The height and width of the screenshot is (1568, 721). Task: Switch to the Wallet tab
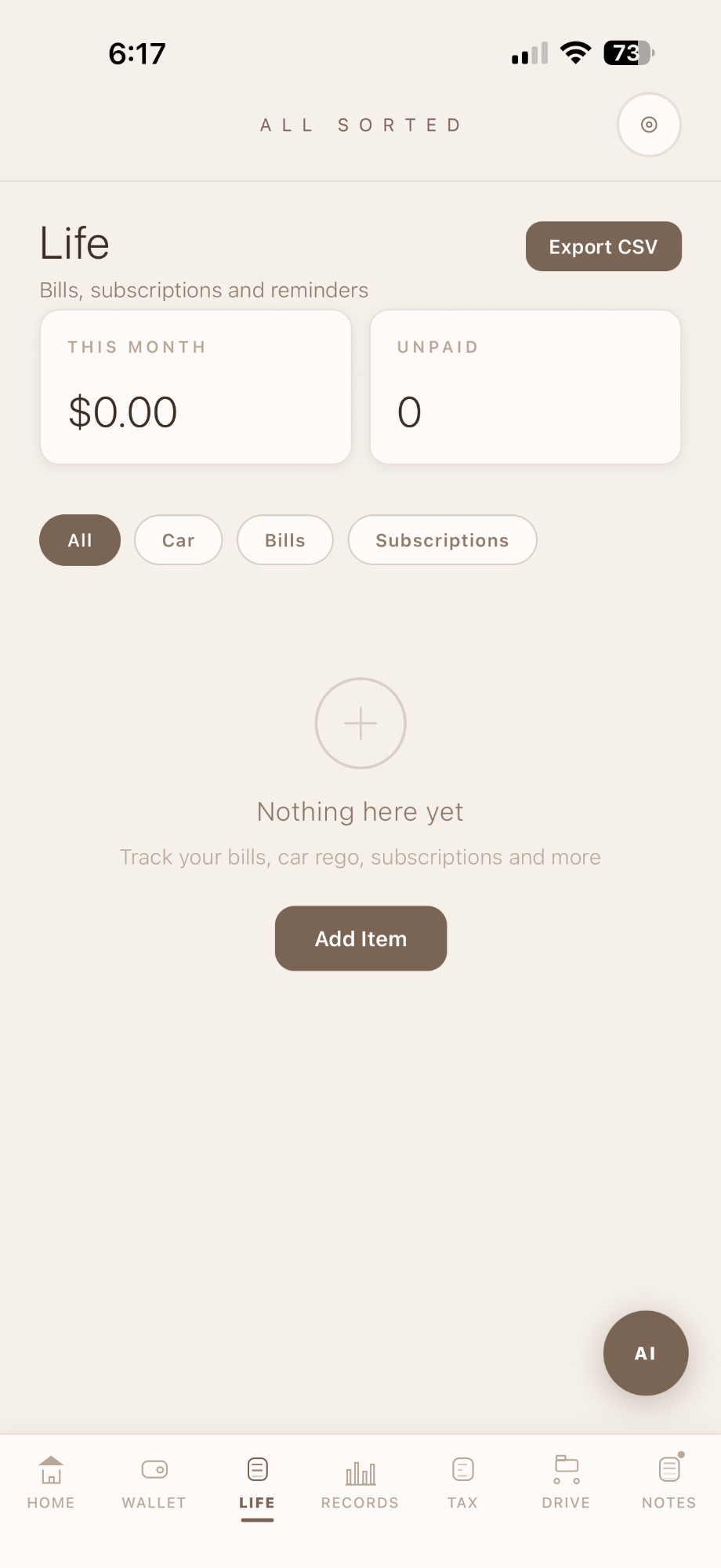click(x=154, y=1482)
